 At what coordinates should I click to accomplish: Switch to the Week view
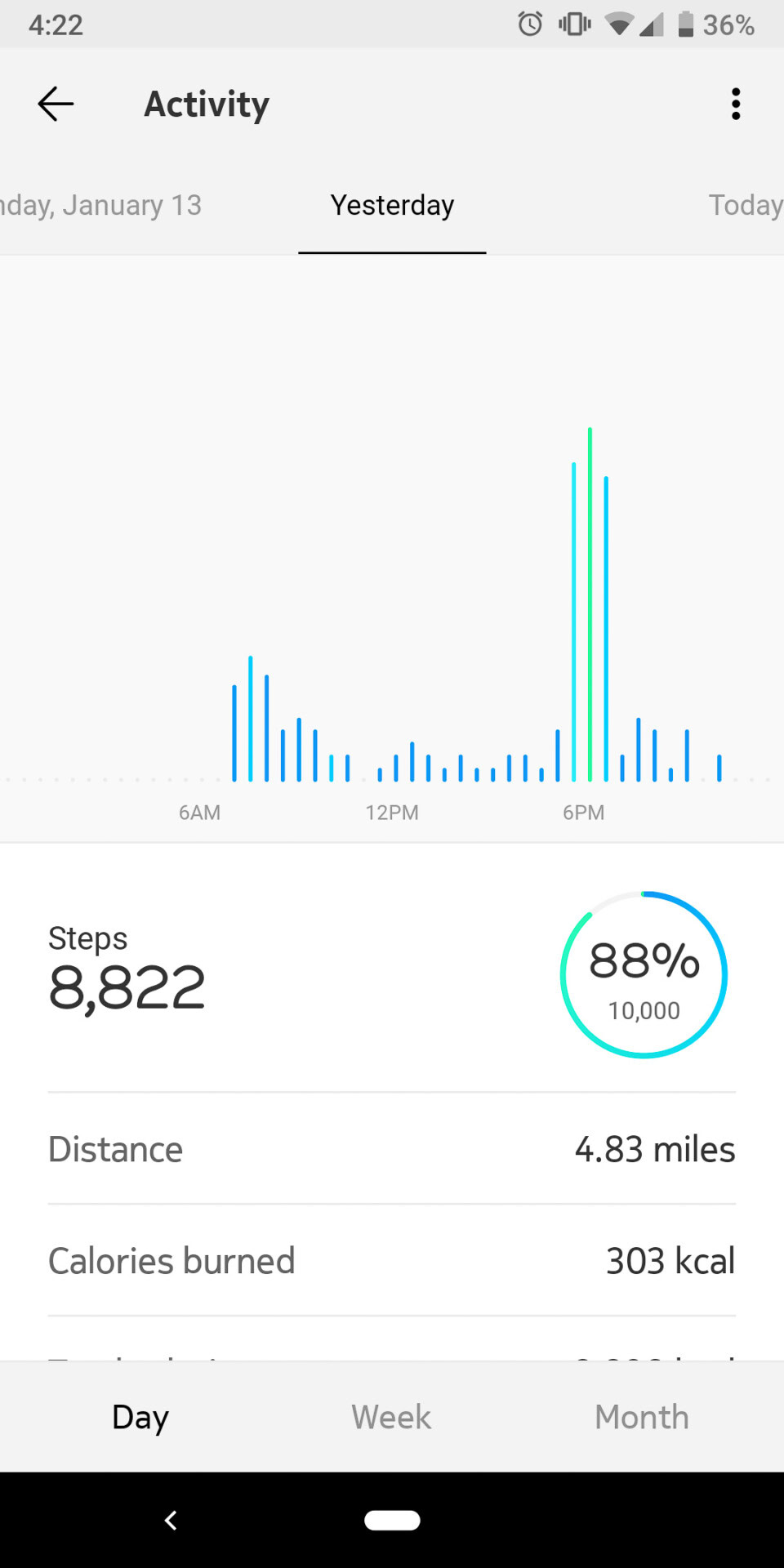pyautogui.click(x=391, y=1417)
